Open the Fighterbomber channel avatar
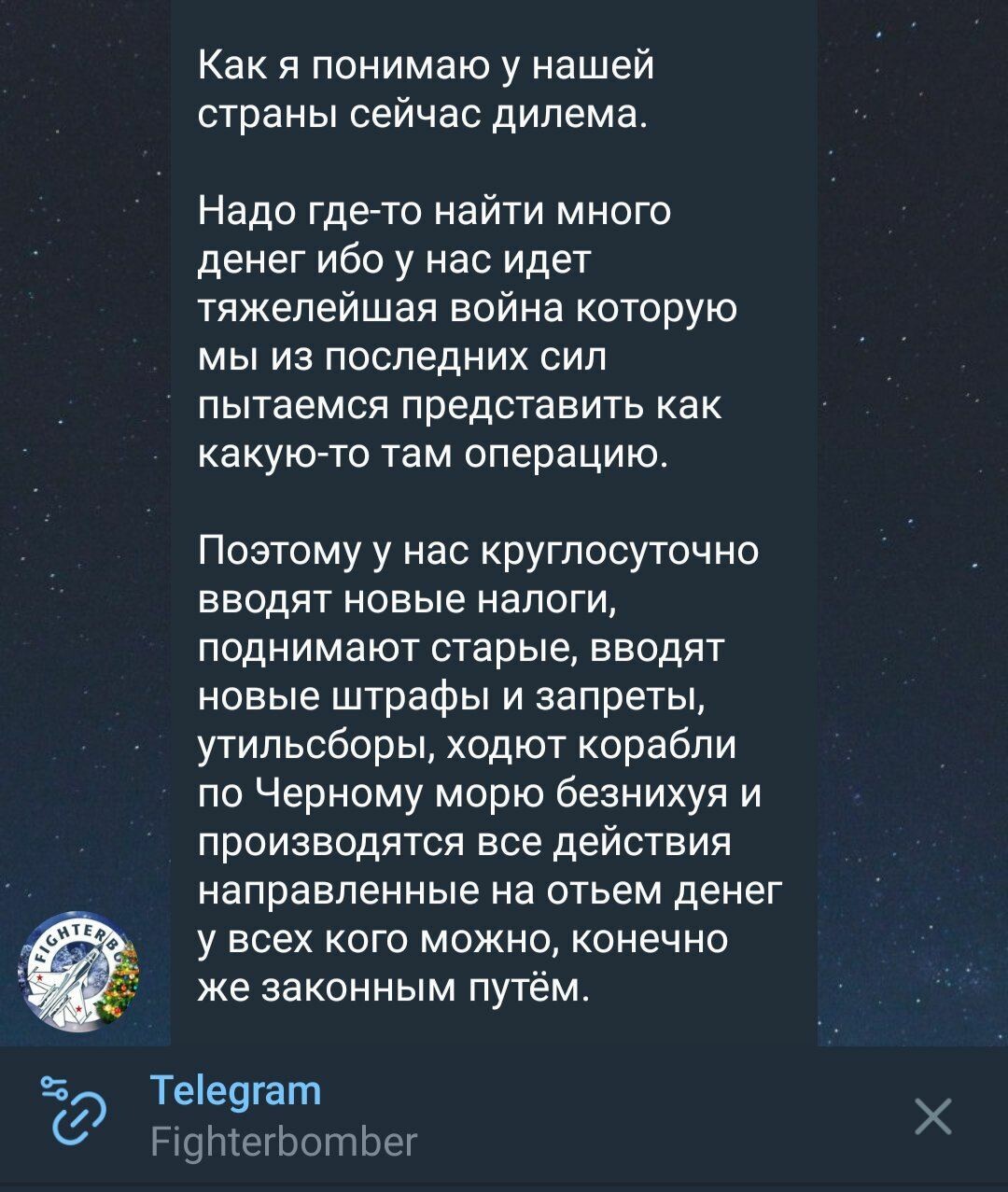 81,972
